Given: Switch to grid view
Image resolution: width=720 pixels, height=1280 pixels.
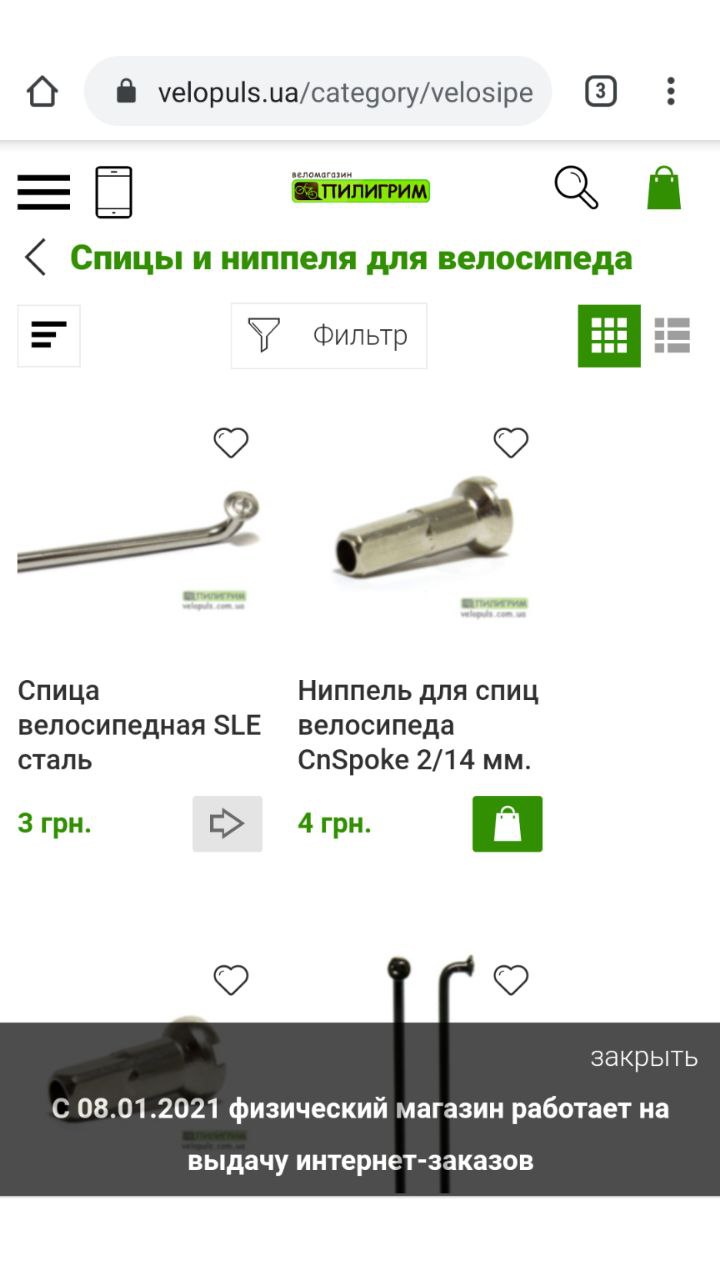Looking at the screenshot, I should click(x=609, y=336).
